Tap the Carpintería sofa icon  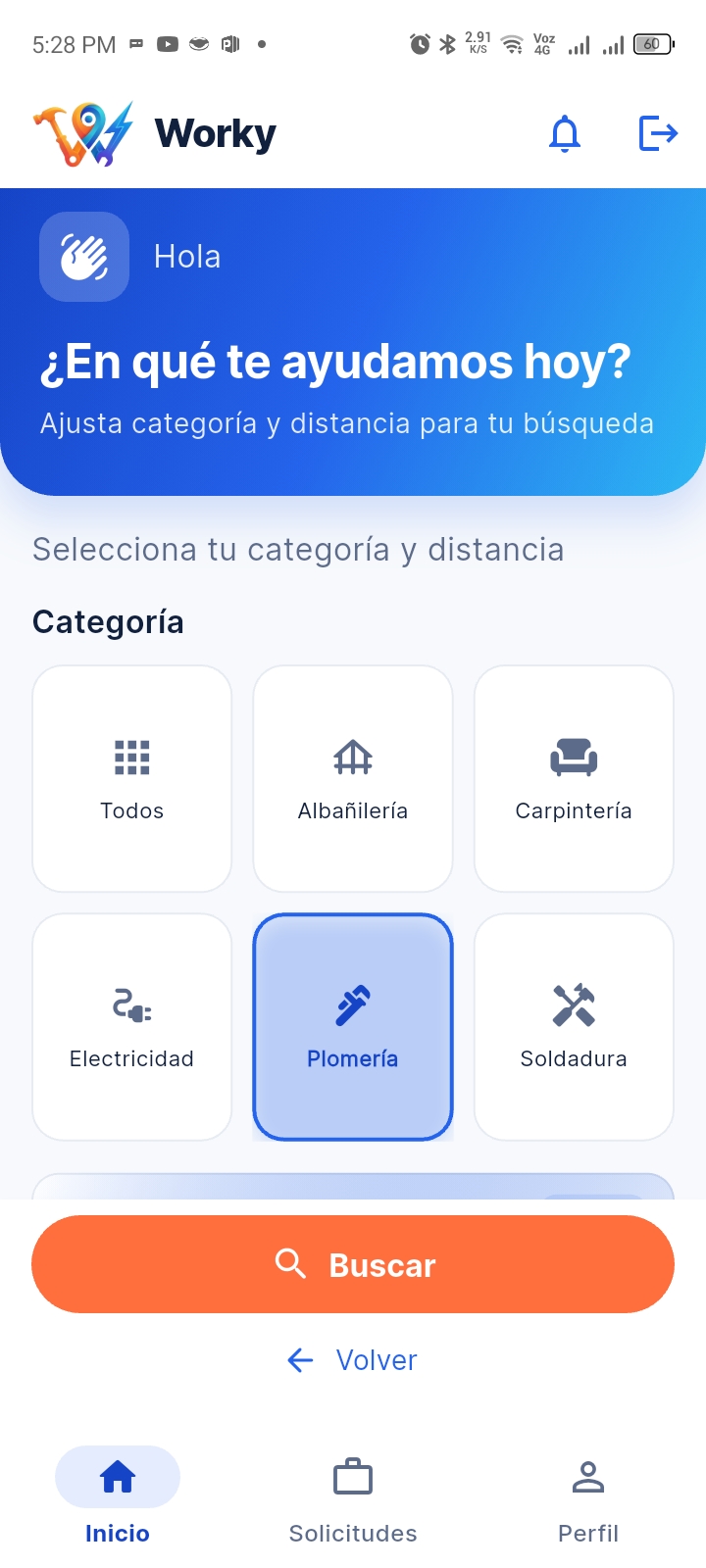[x=574, y=755]
